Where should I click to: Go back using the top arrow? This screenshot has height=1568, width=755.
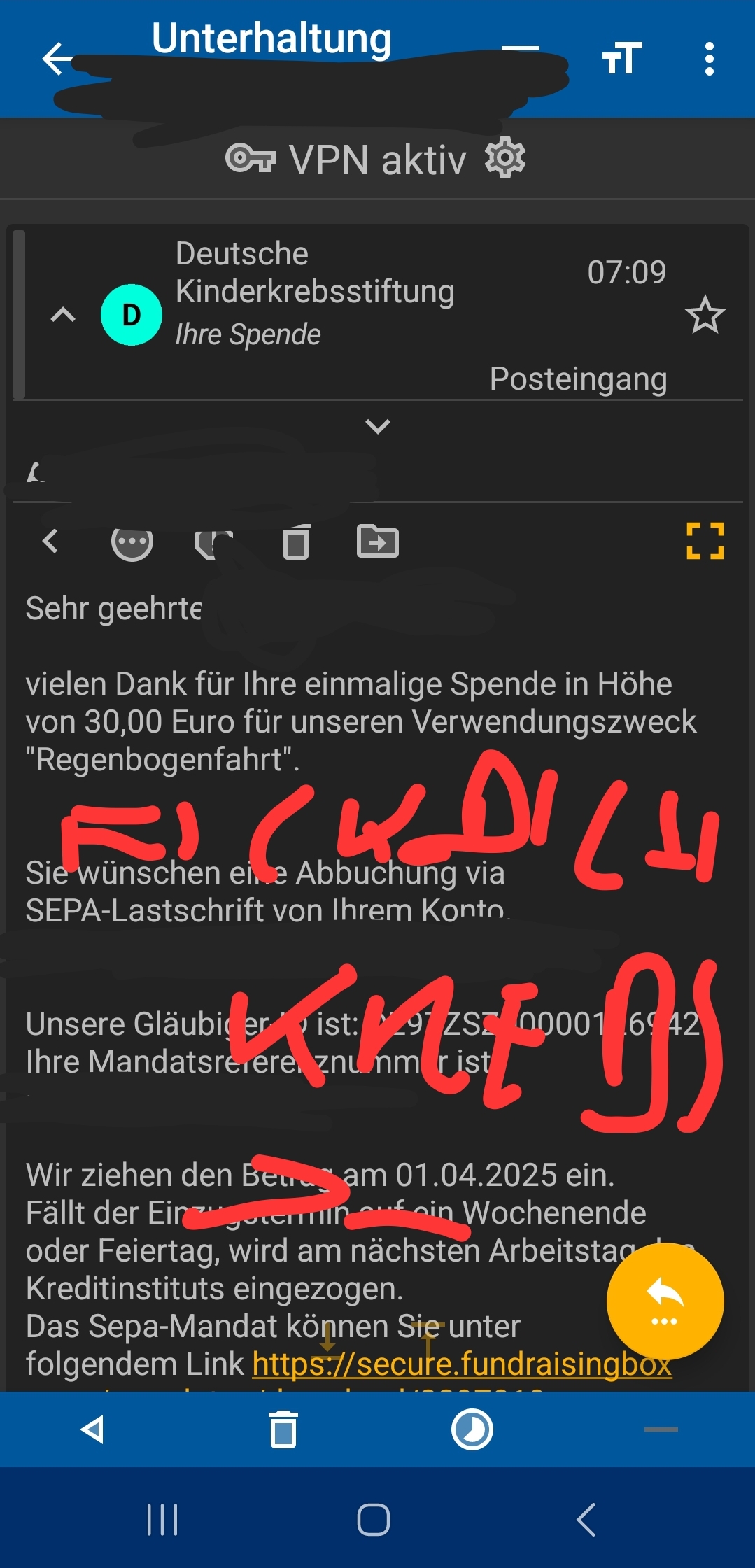click(x=57, y=58)
